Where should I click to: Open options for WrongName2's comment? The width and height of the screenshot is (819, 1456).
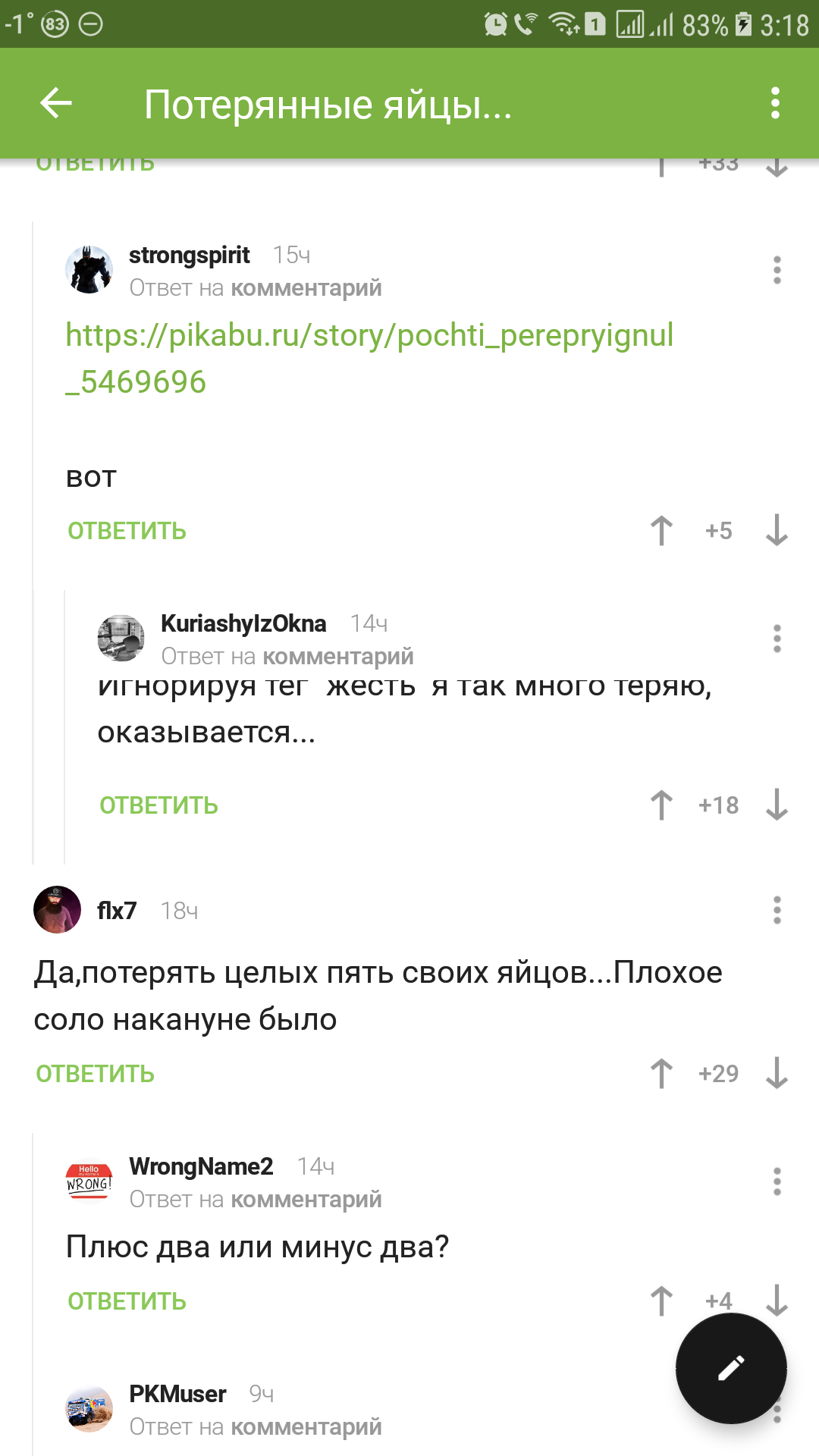point(777,1181)
